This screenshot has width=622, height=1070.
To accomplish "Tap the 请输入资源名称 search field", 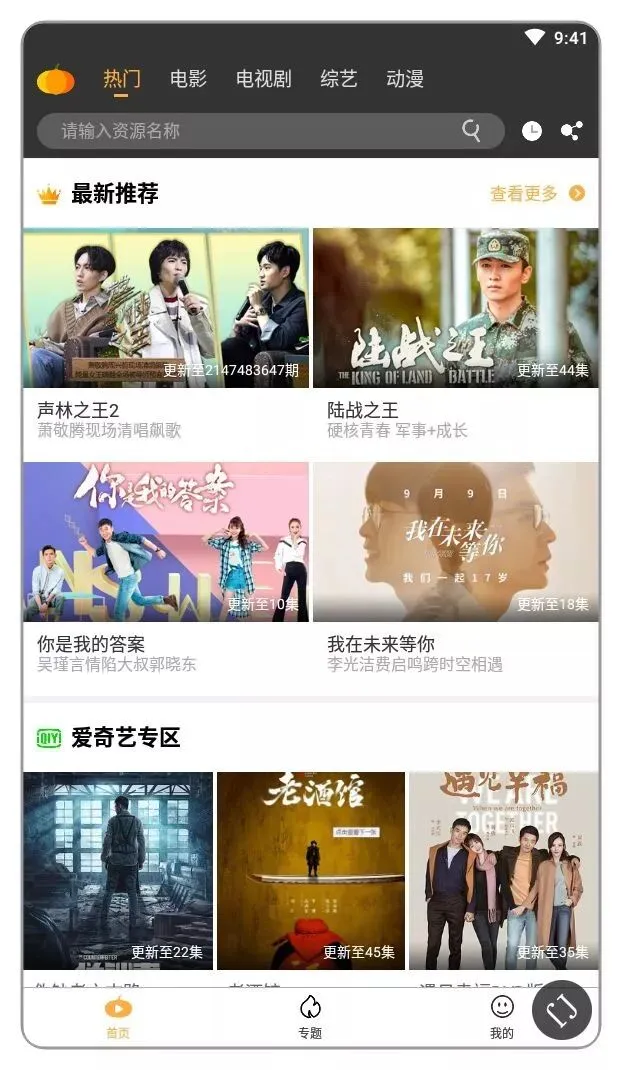I will coord(255,131).
